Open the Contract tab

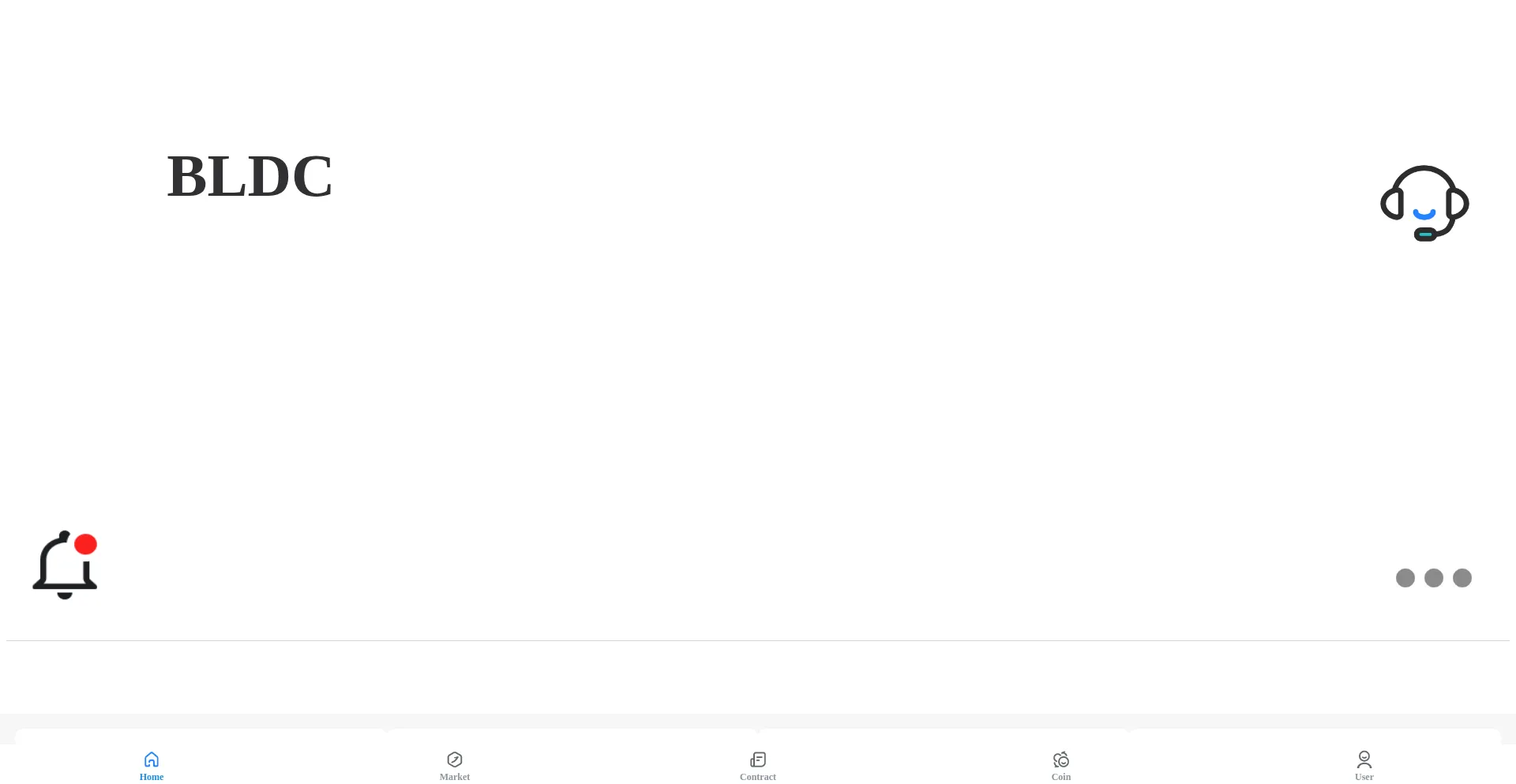[x=758, y=765]
